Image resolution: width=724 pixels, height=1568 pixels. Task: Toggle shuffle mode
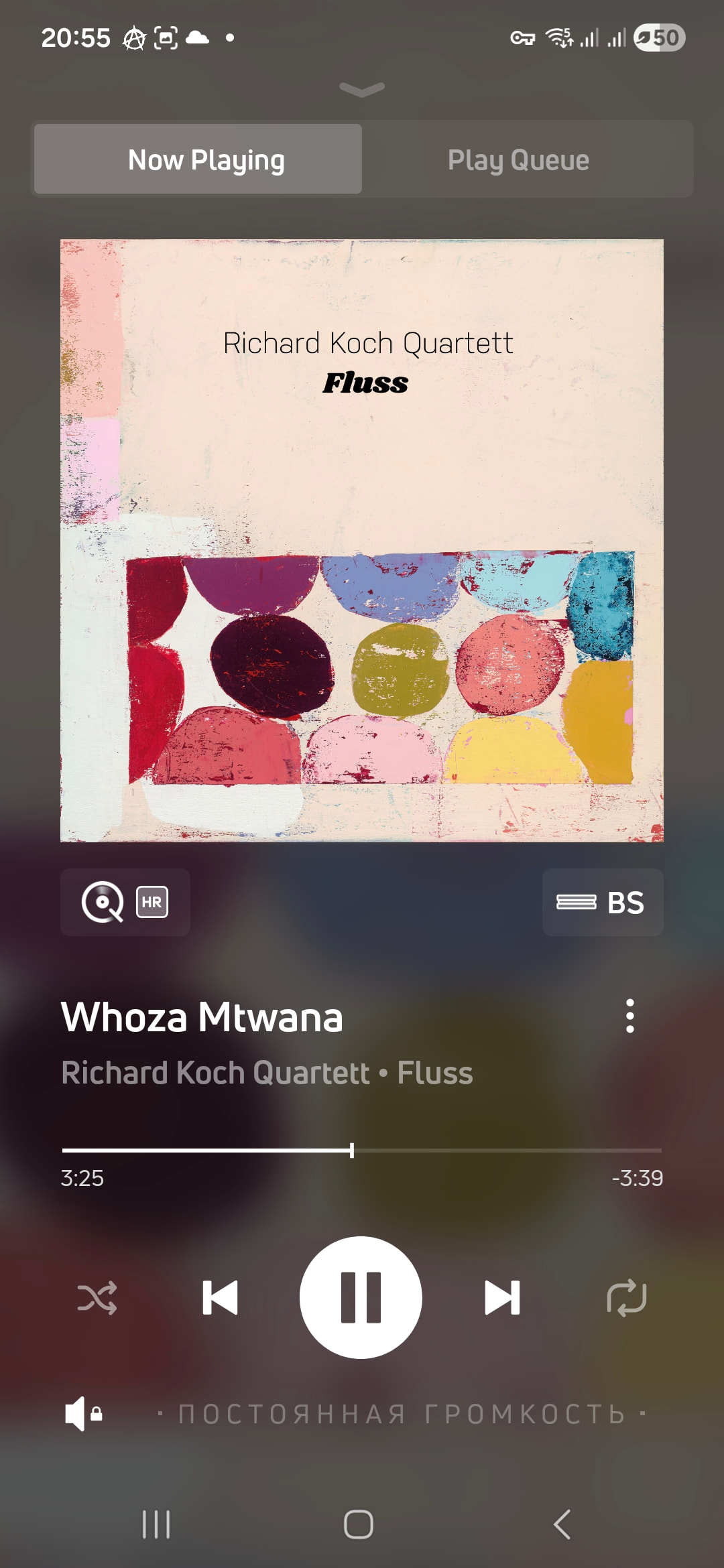pos(97,1298)
